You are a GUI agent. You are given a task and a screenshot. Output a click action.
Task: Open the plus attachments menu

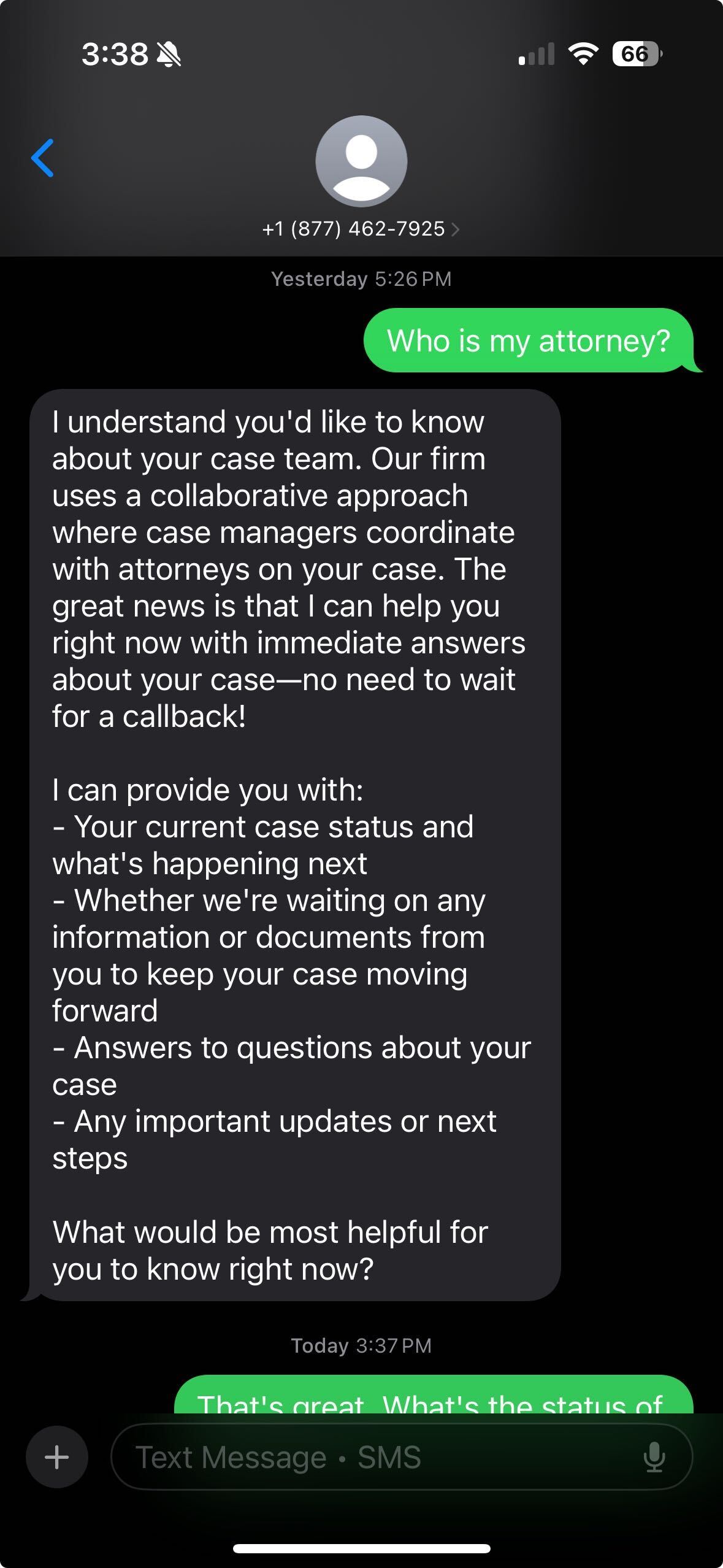point(57,1457)
